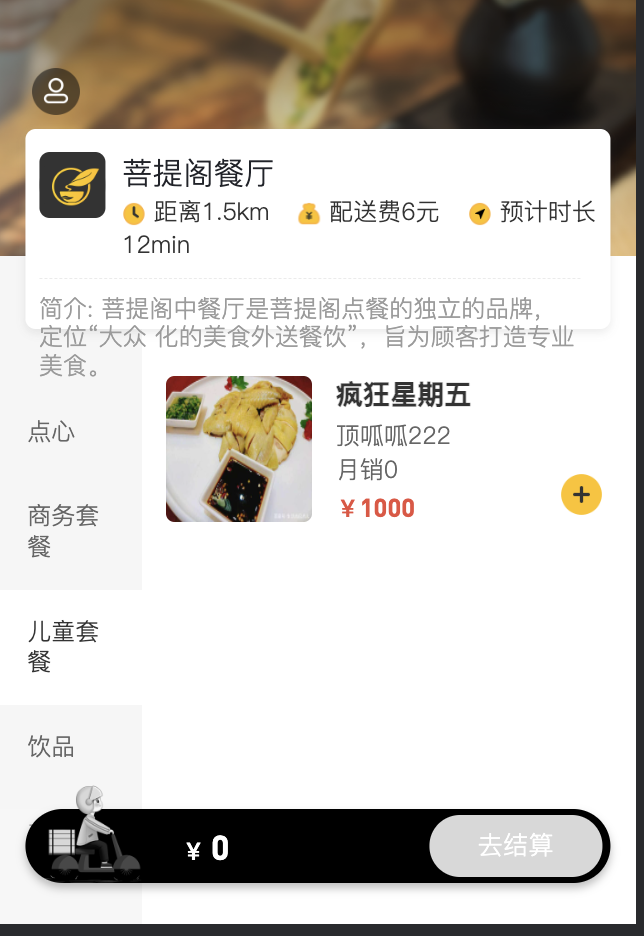This screenshot has width=644, height=936.
Task: Select the 点心 category
Action: pyautogui.click(x=52, y=432)
